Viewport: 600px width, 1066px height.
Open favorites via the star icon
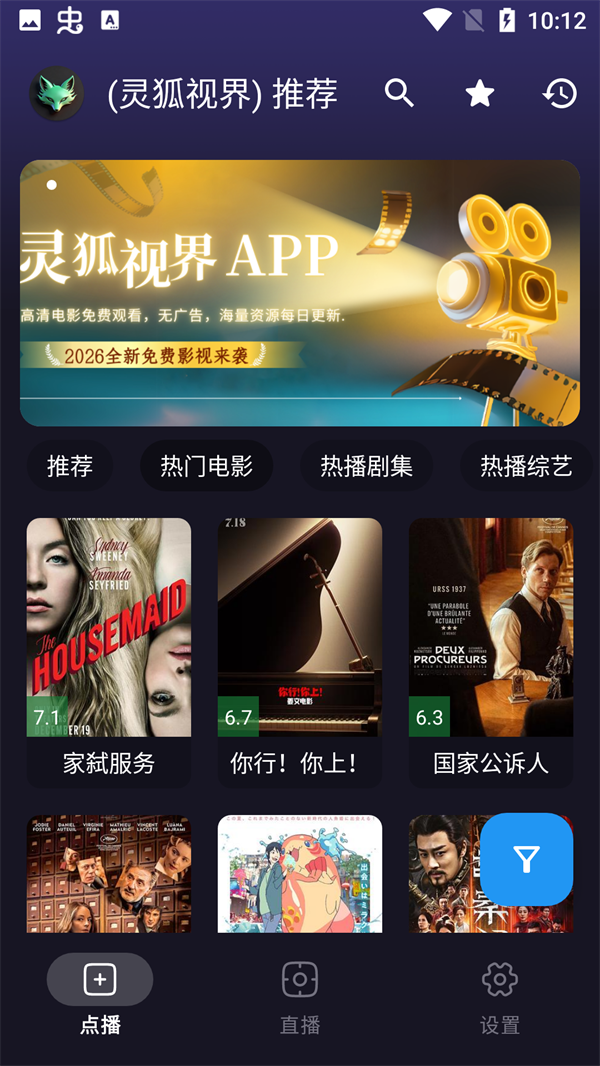(x=480, y=93)
